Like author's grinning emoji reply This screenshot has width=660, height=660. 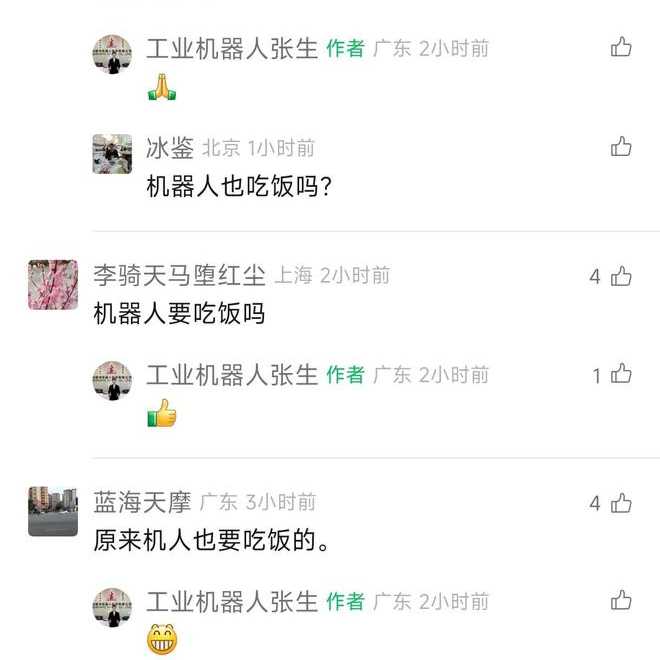pyautogui.click(x=621, y=601)
